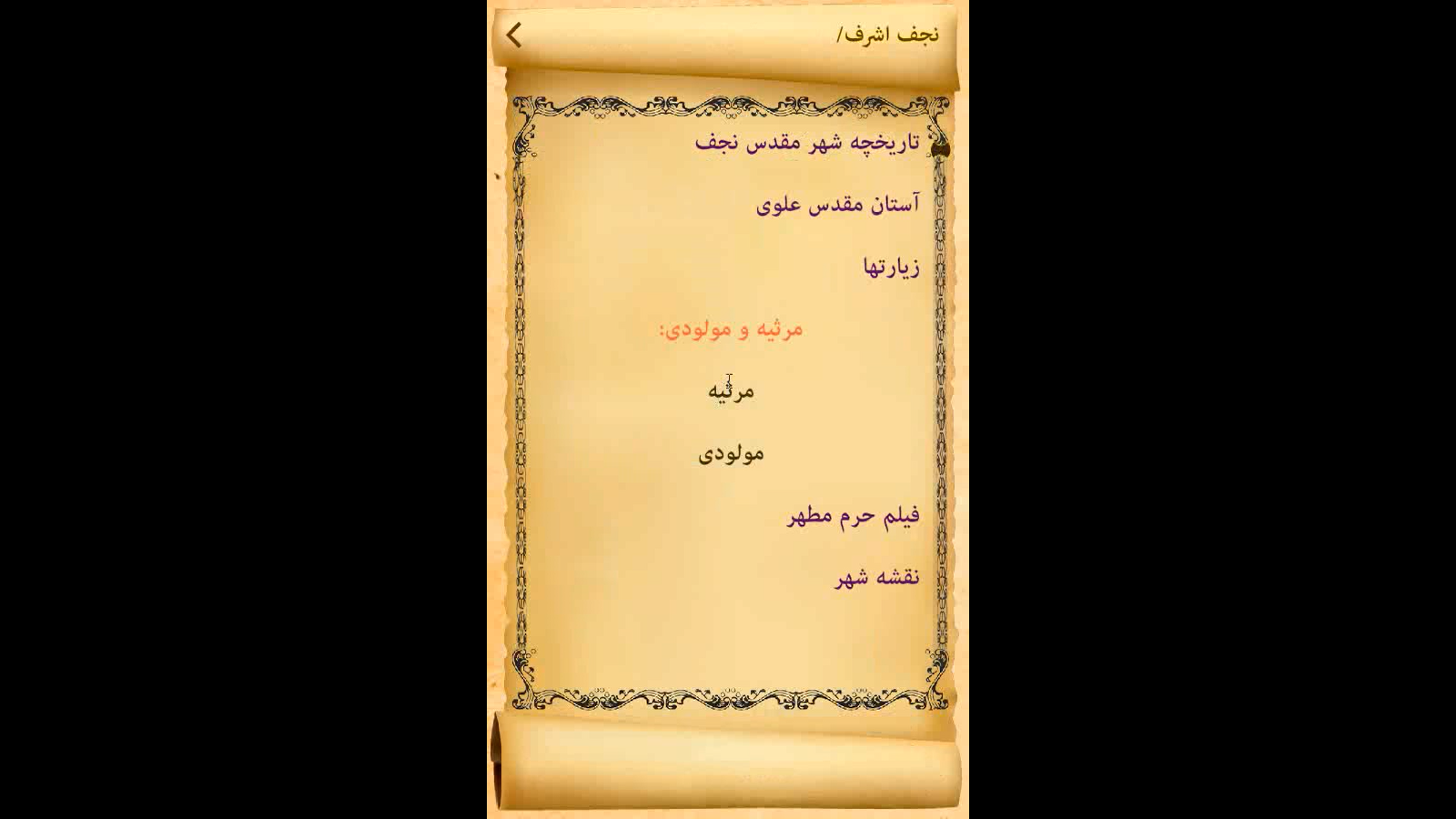Choose the مولودی item

[x=731, y=453]
